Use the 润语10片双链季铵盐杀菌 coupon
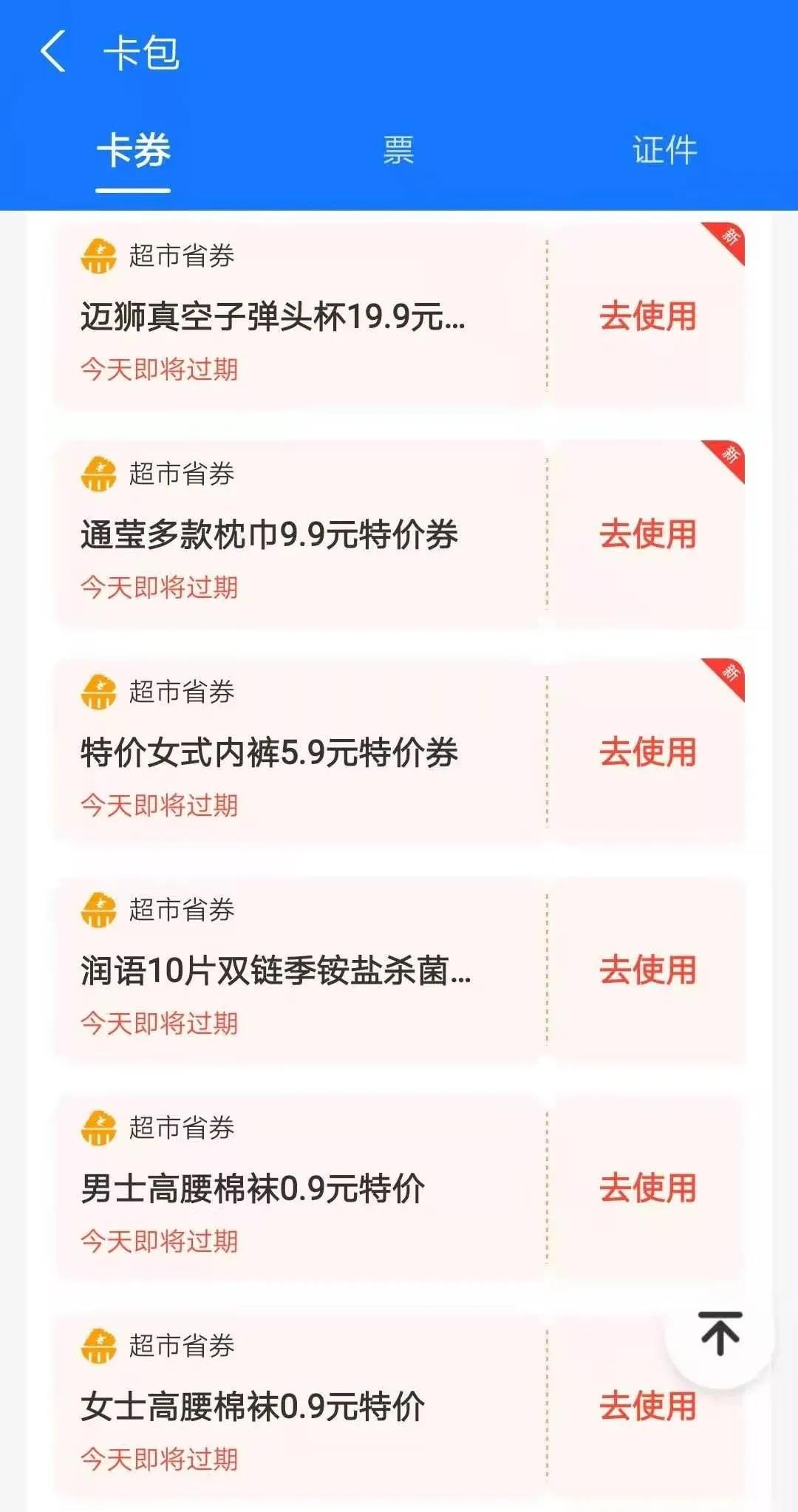This screenshot has height=1512, width=798. click(648, 970)
